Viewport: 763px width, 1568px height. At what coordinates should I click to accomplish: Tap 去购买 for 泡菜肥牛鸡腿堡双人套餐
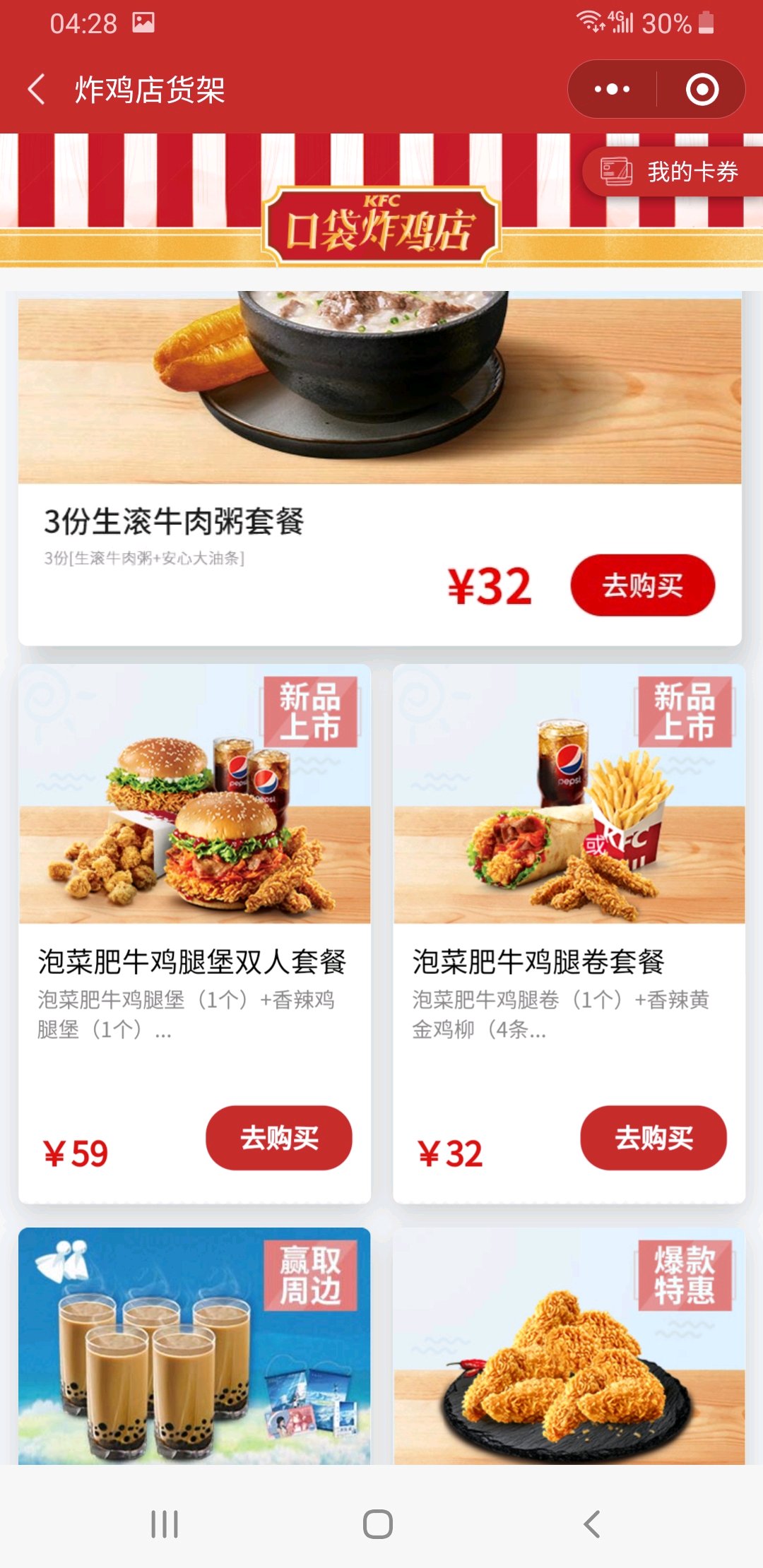point(279,1138)
